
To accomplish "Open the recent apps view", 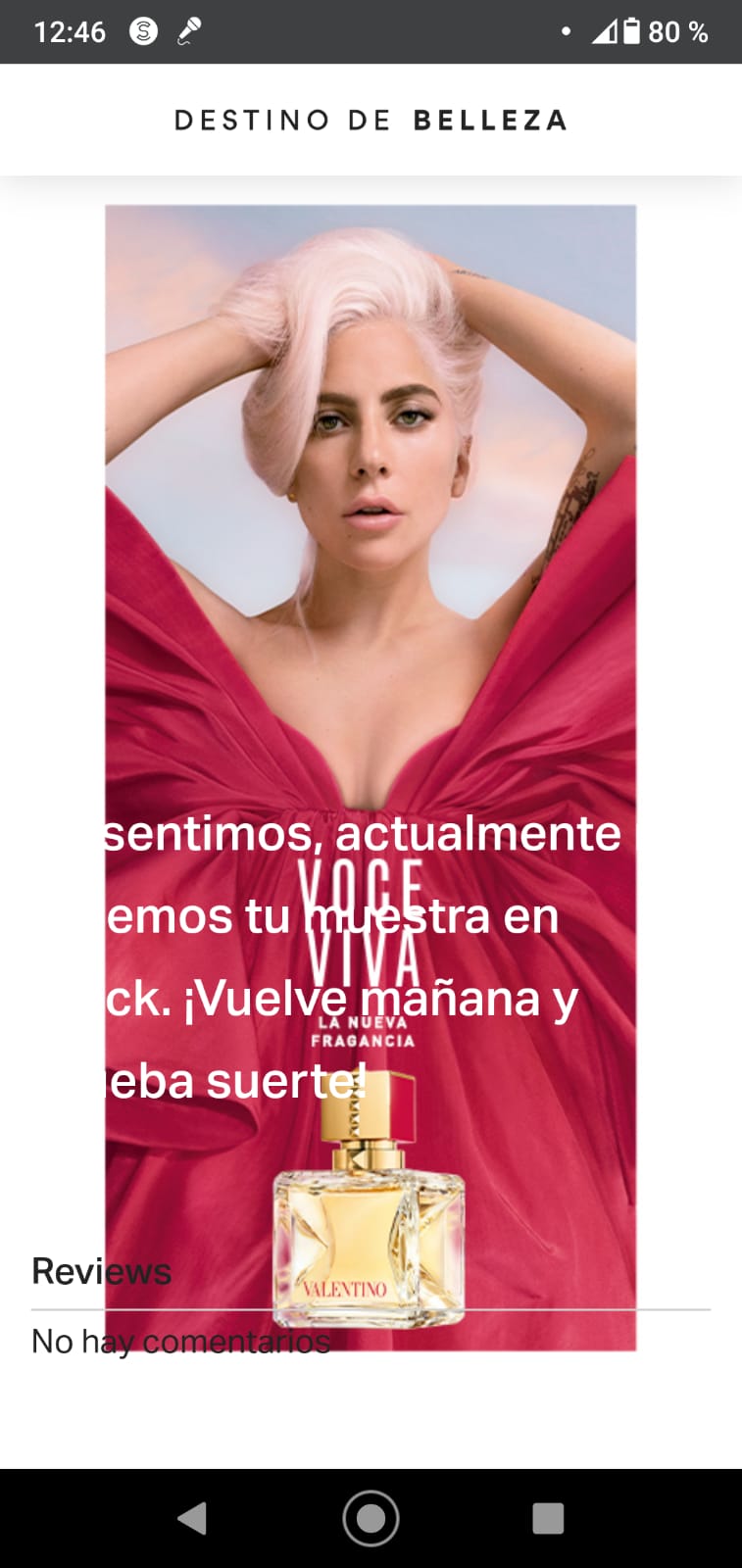I will pyautogui.click(x=548, y=1518).
